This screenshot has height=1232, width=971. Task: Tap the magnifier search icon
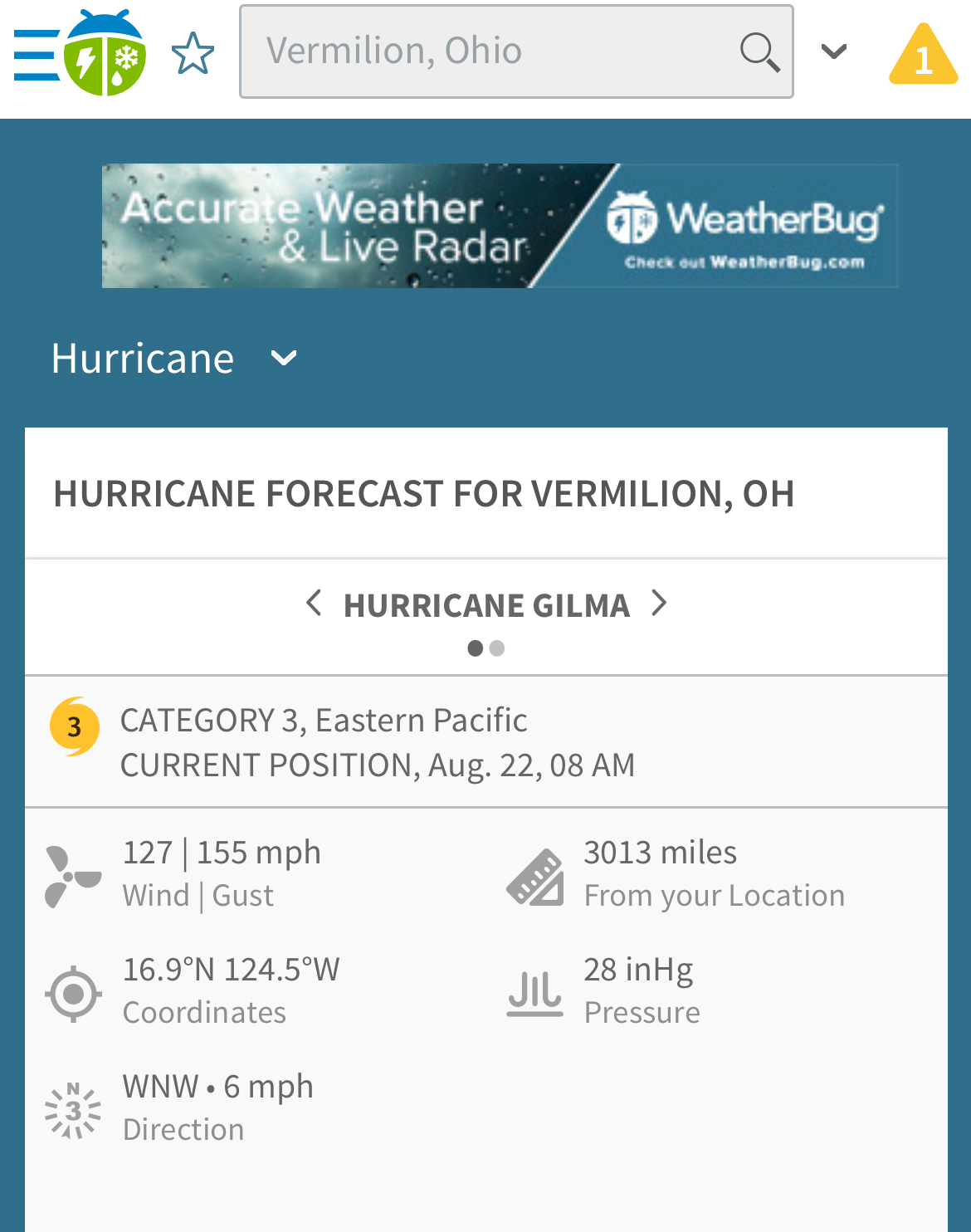pyautogui.click(x=759, y=52)
